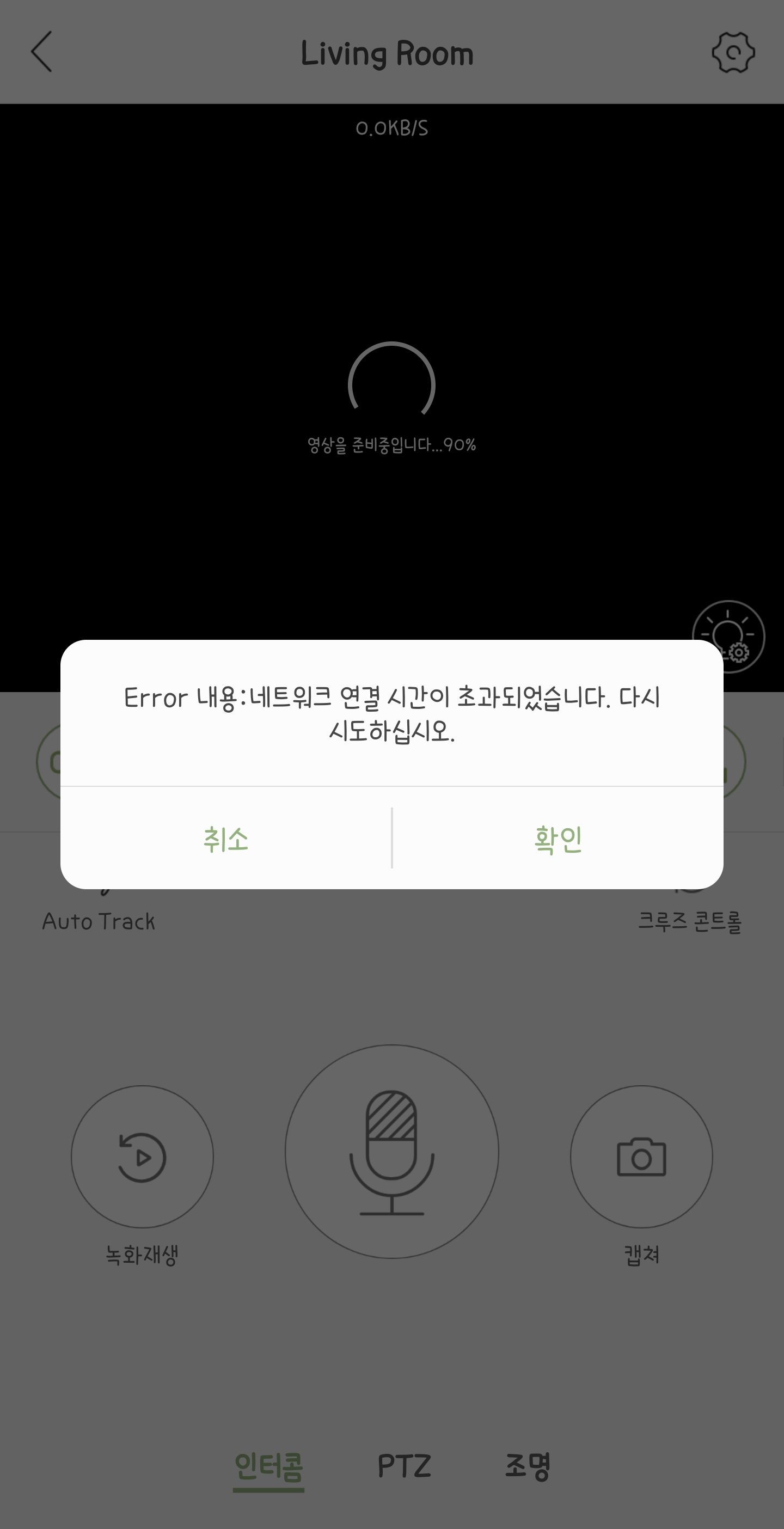The height and width of the screenshot is (1529, 784).
Task: Tap the microphone intercom button
Action: [391, 1152]
